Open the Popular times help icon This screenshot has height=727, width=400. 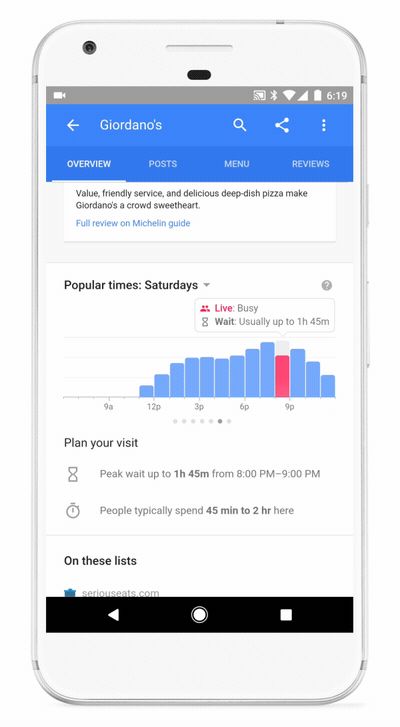[x=327, y=285]
